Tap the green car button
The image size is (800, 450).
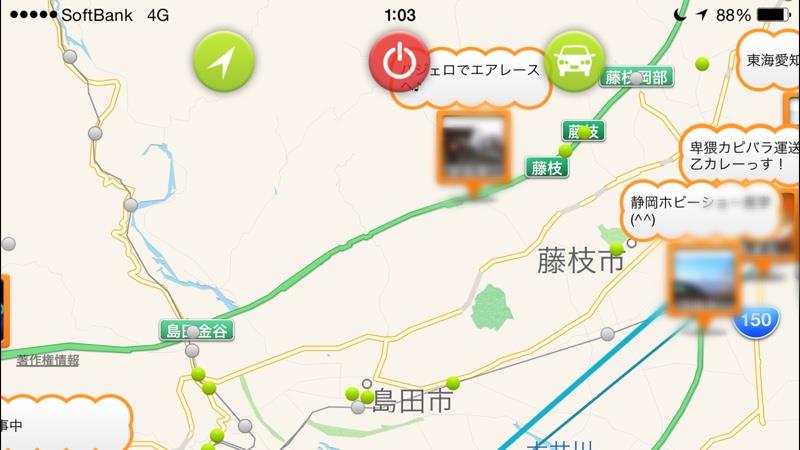pos(574,61)
